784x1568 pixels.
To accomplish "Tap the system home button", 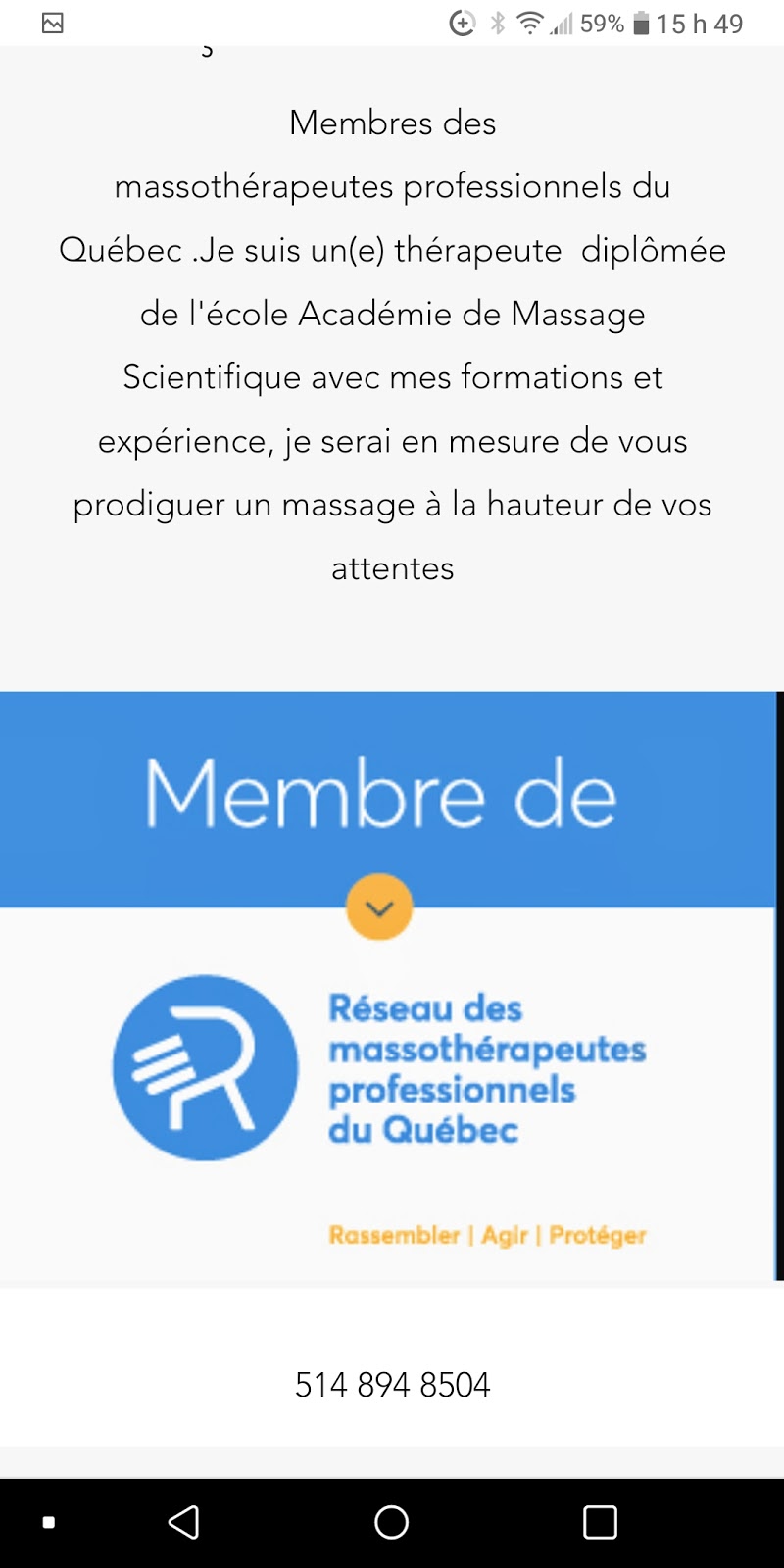I will tap(392, 1522).
